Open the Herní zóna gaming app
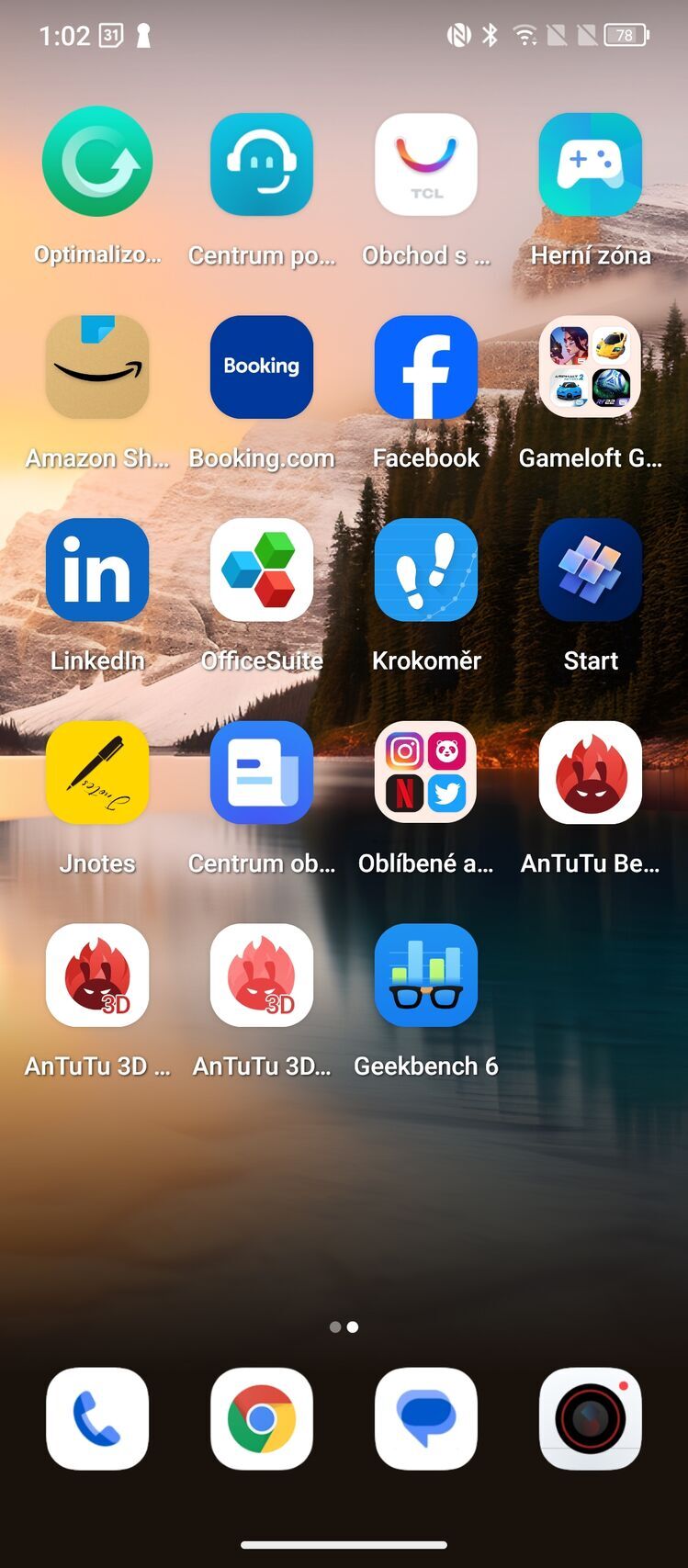 tap(590, 164)
